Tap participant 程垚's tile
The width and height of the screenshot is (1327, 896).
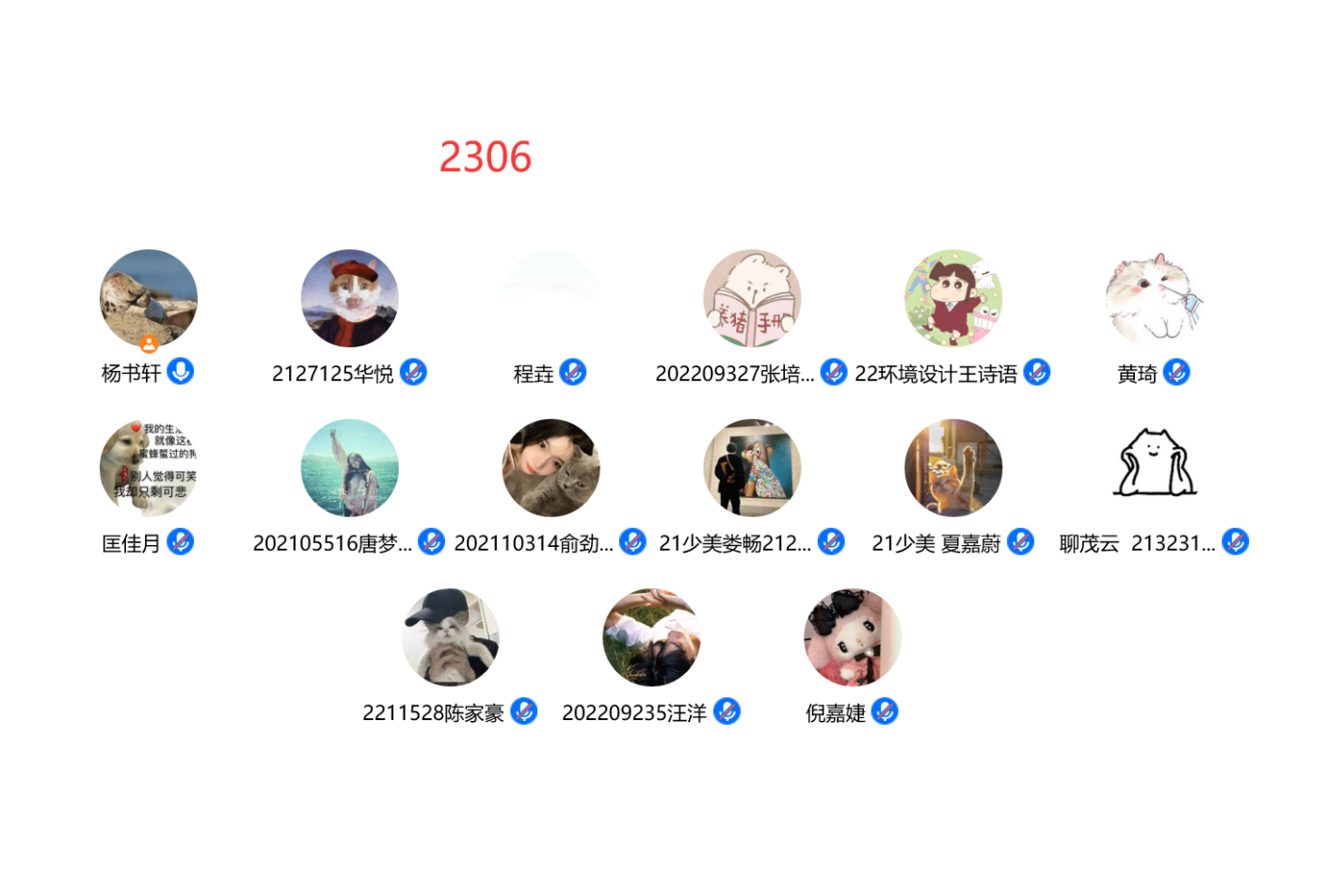(552, 298)
